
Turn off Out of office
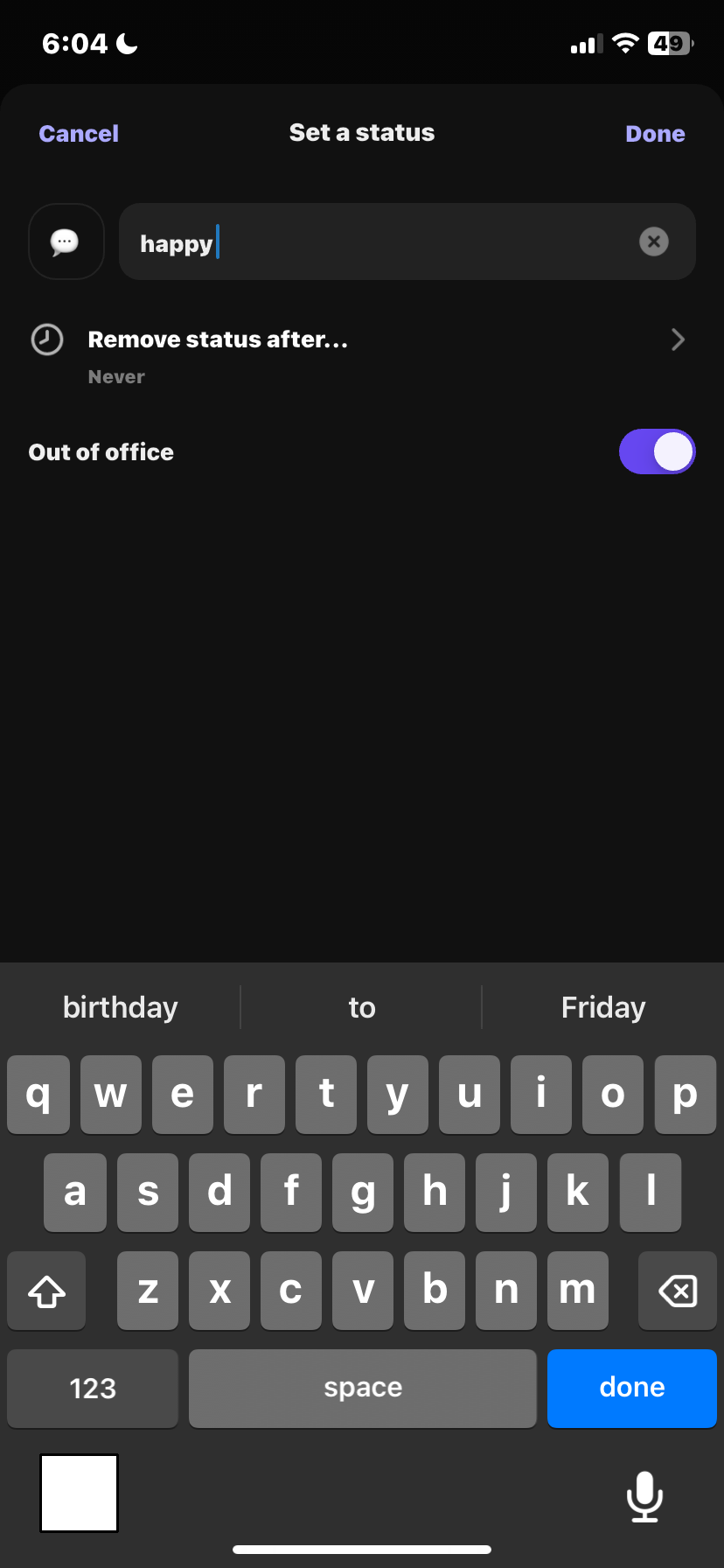click(x=657, y=451)
